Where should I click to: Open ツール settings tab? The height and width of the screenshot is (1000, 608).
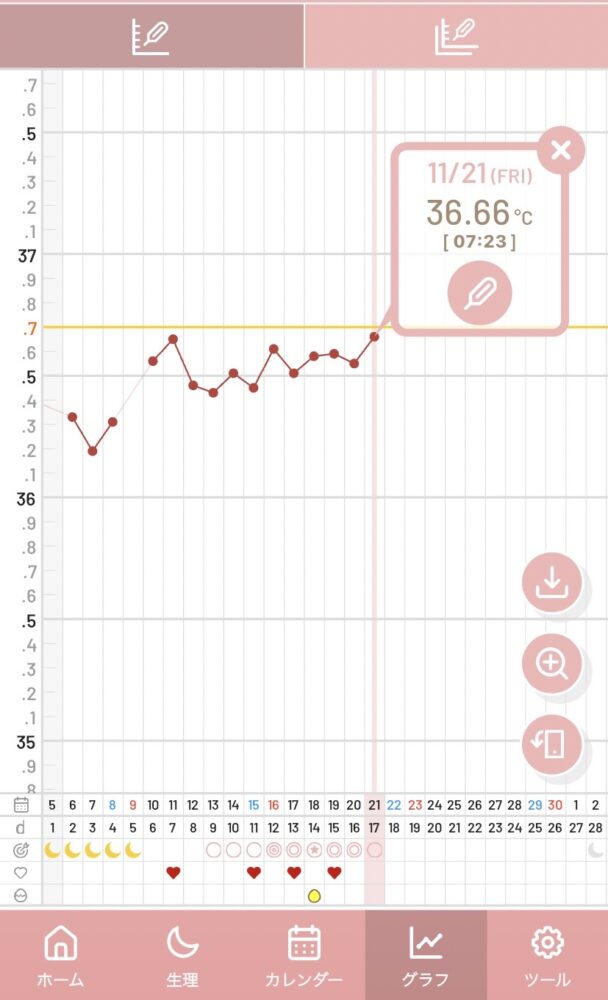click(x=547, y=955)
